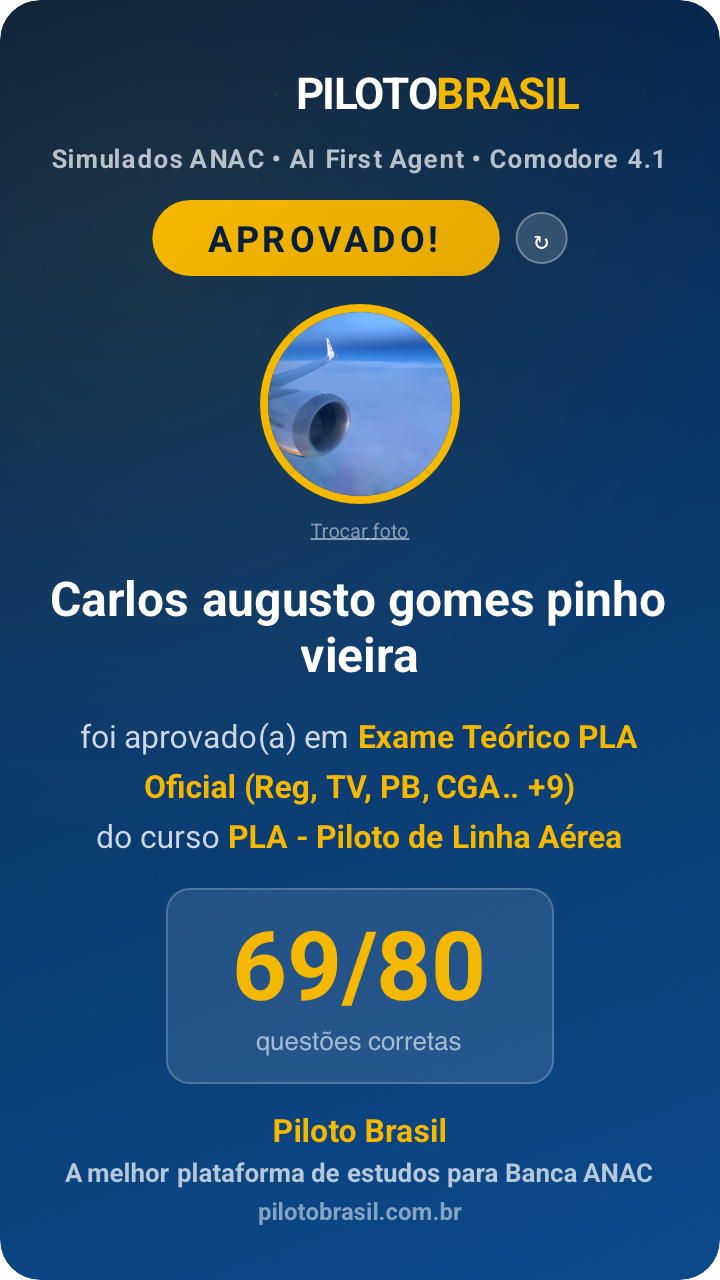This screenshot has height=1280, width=720.
Task: Open the Trocar foto link
Action: point(360,531)
